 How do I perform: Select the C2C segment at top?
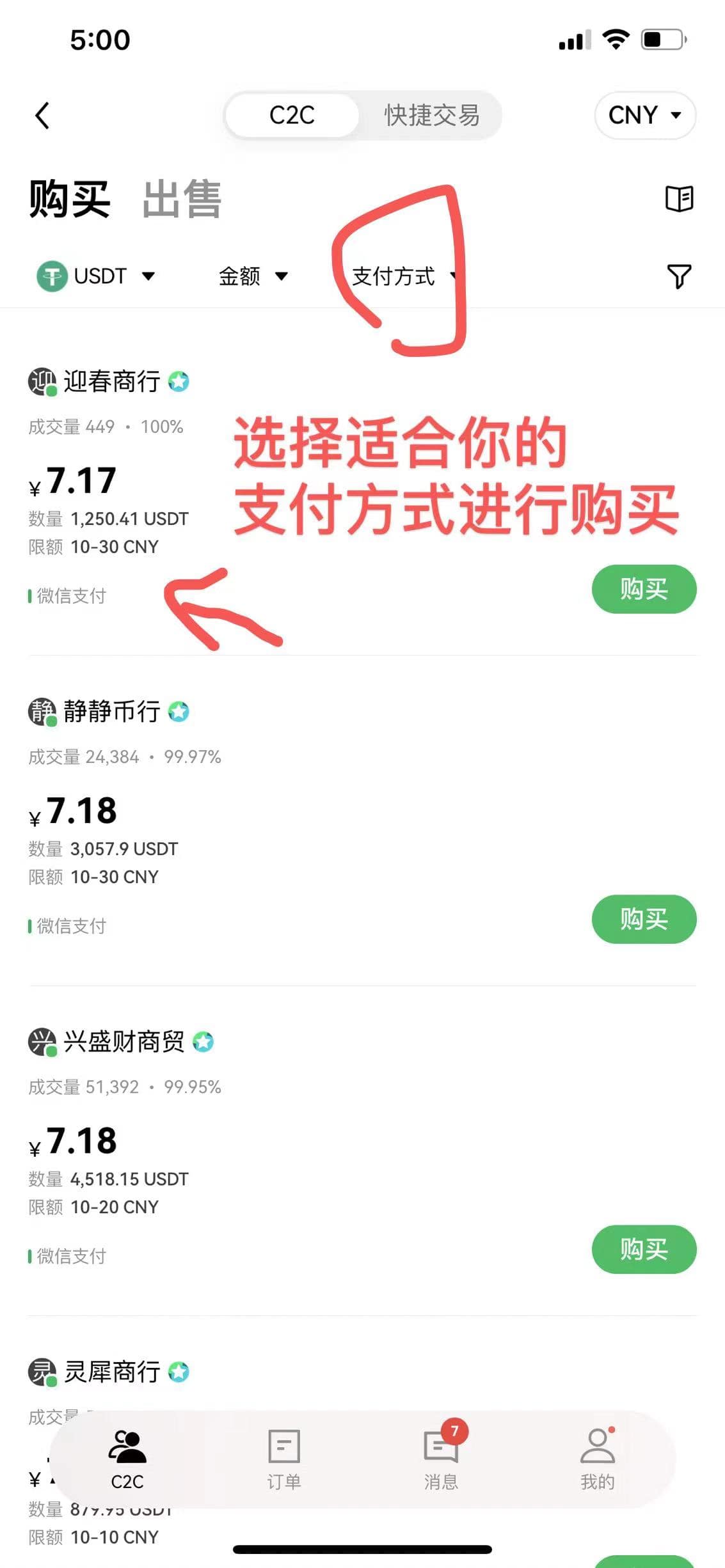[292, 116]
